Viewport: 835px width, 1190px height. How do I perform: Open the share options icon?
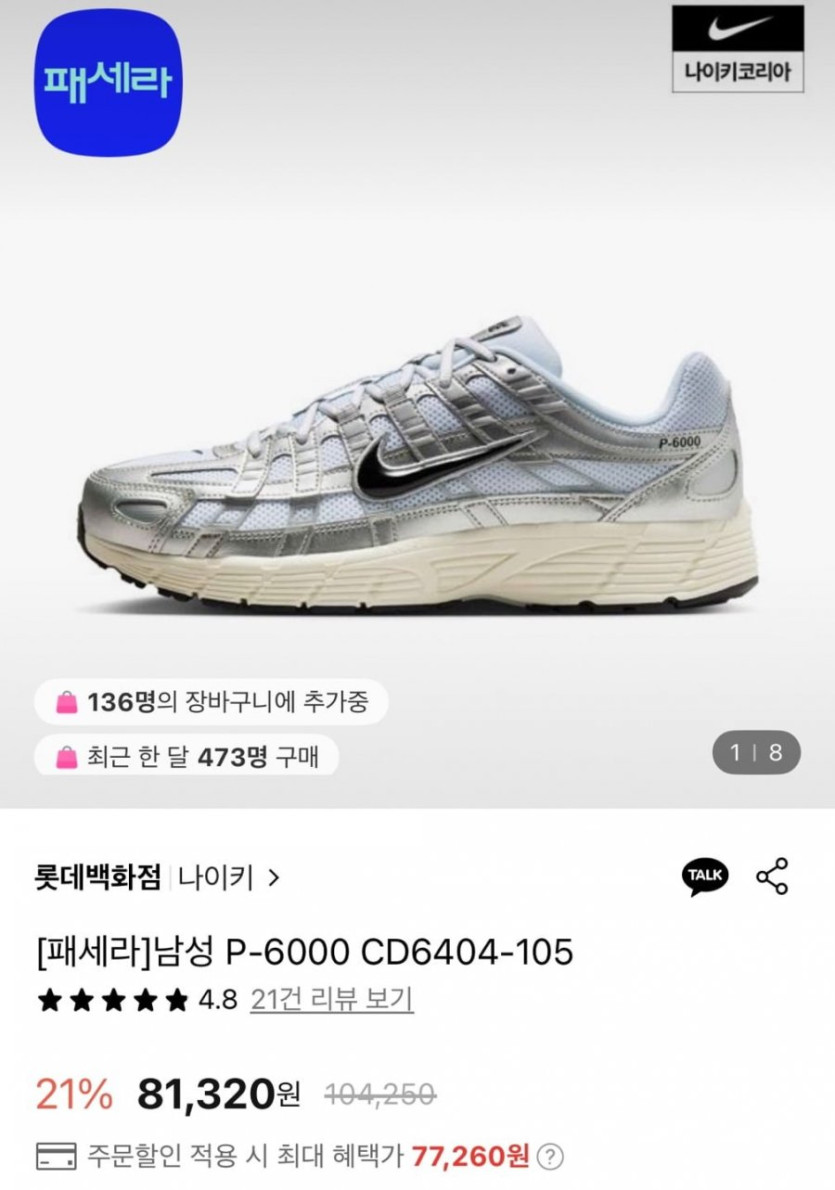coord(772,876)
